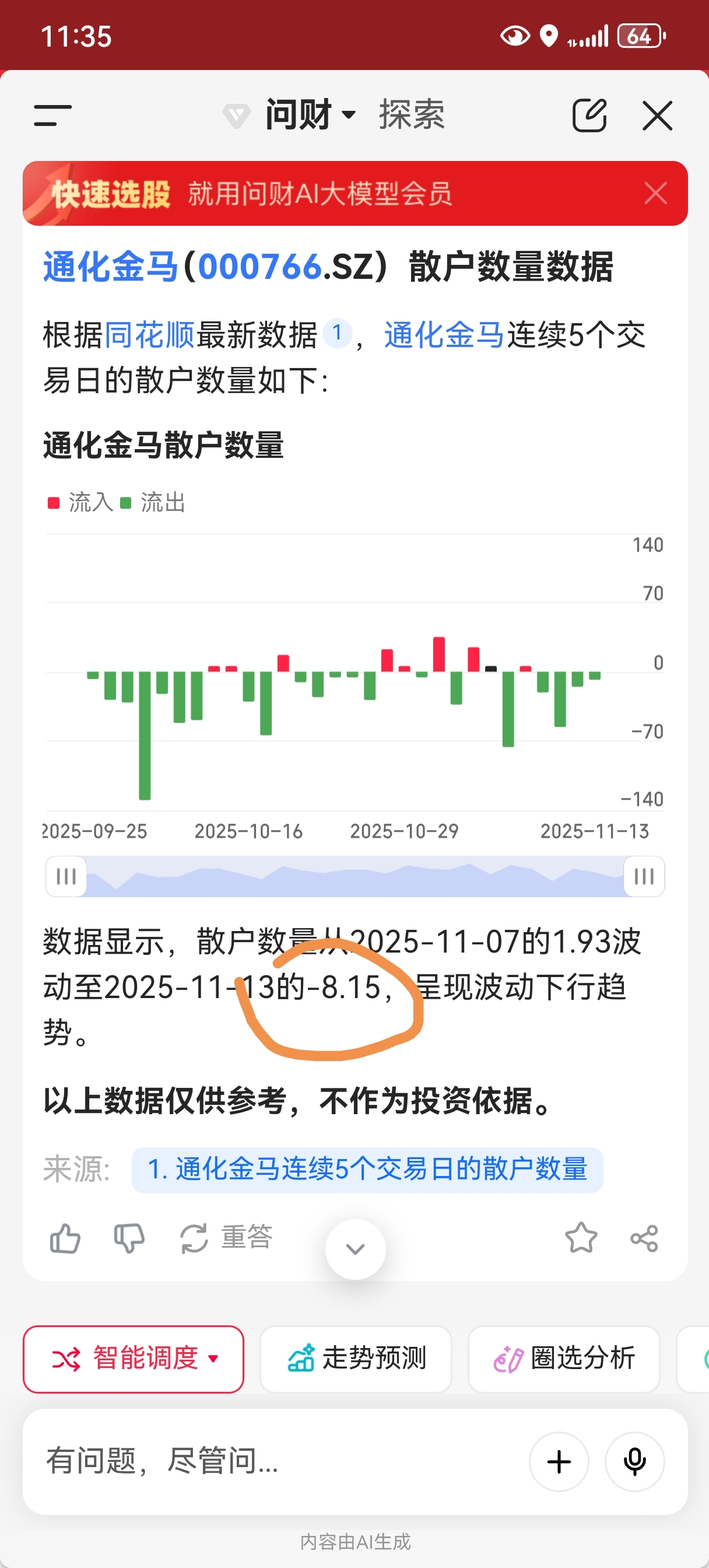
Task: Open the citation marker 1
Action: (337, 334)
